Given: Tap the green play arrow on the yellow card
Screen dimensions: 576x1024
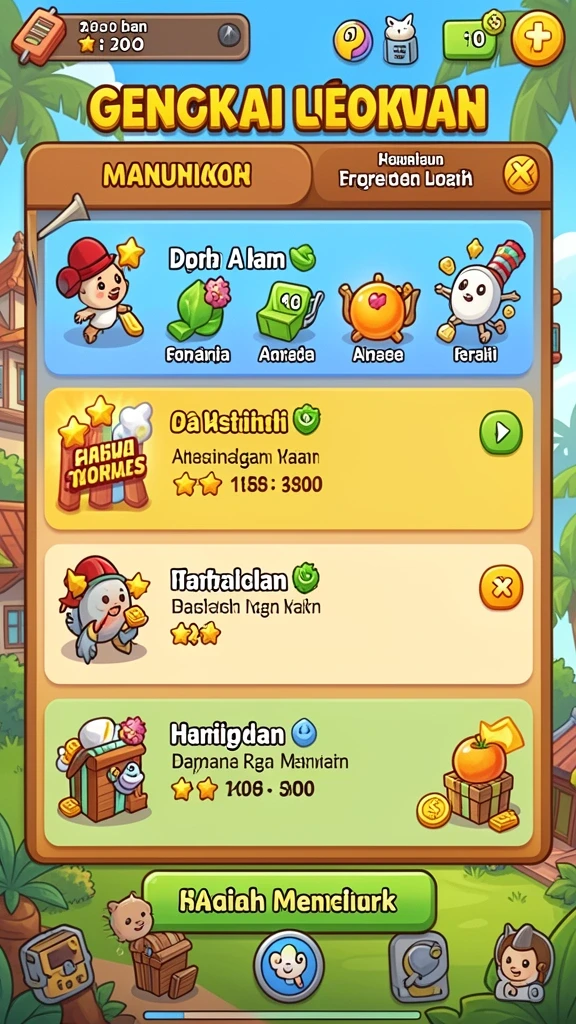Looking at the screenshot, I should tap(501, 432).
